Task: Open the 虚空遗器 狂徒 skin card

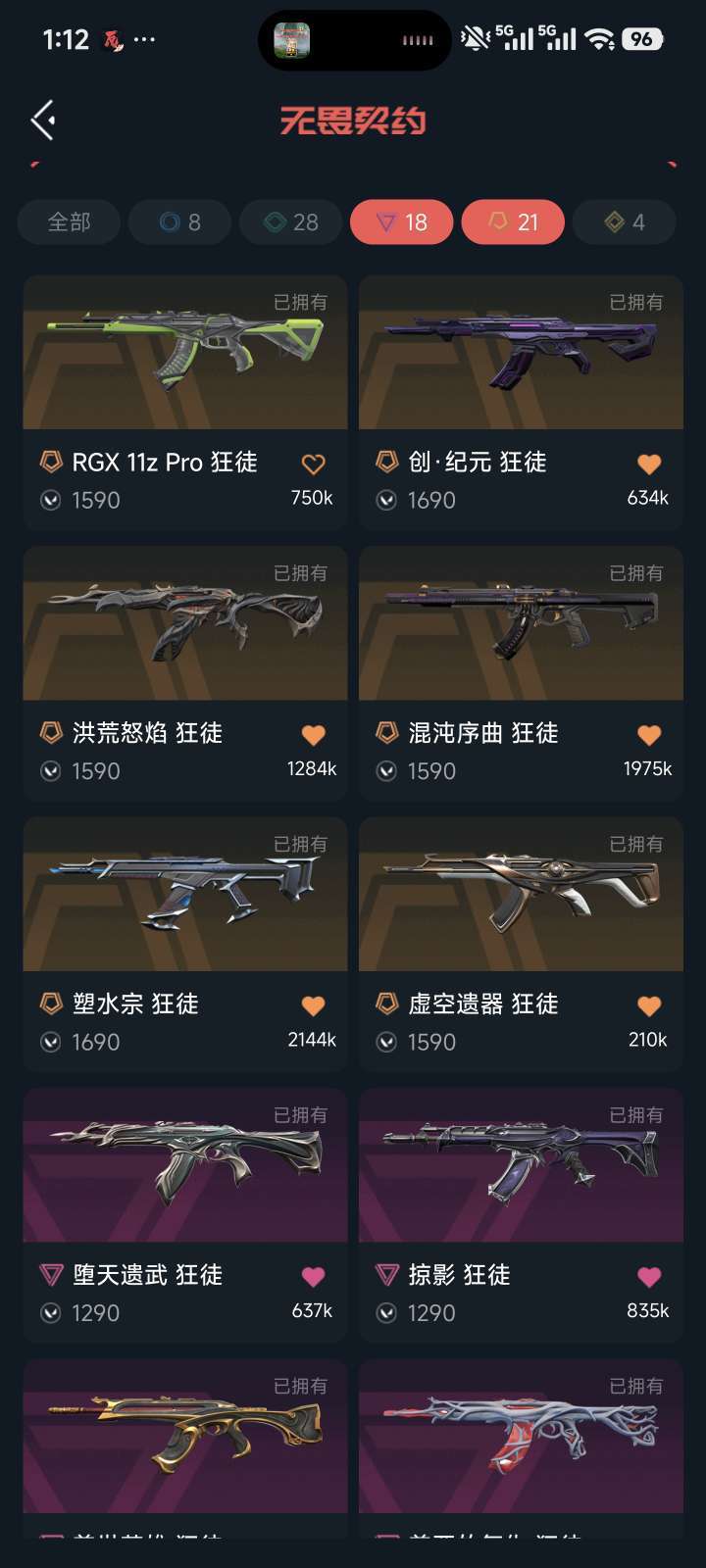Action: (521, 895)
